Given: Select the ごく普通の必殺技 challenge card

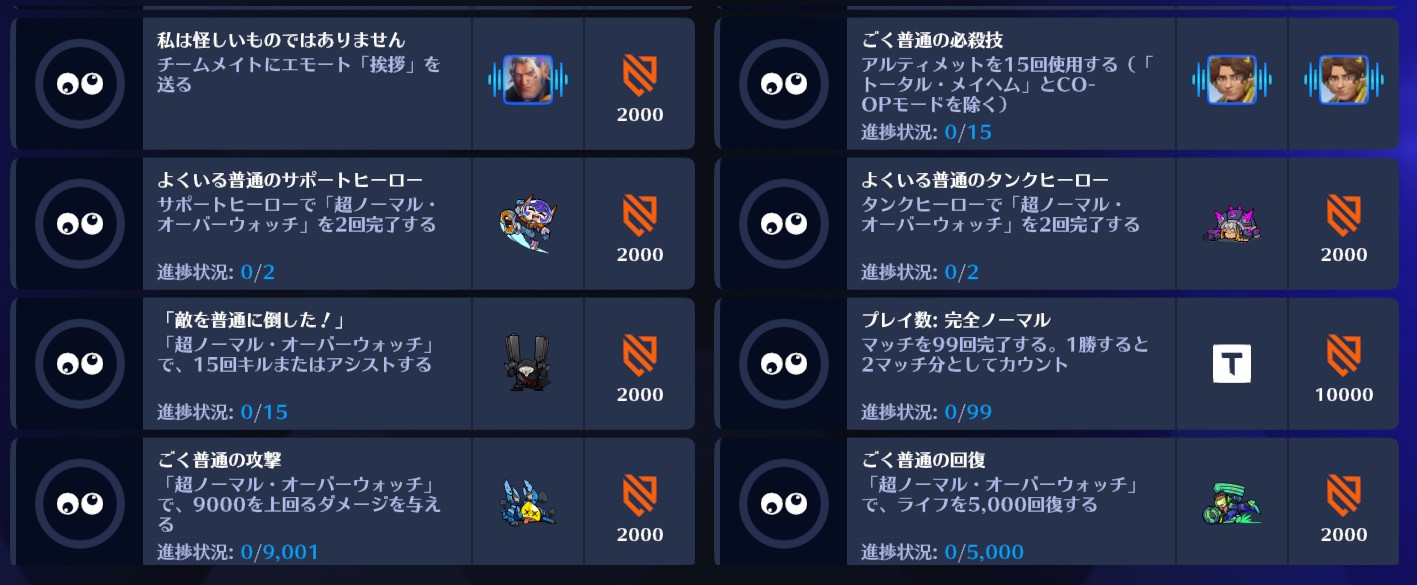Looking at the screenshot, I should click(x=1010, y=84).
